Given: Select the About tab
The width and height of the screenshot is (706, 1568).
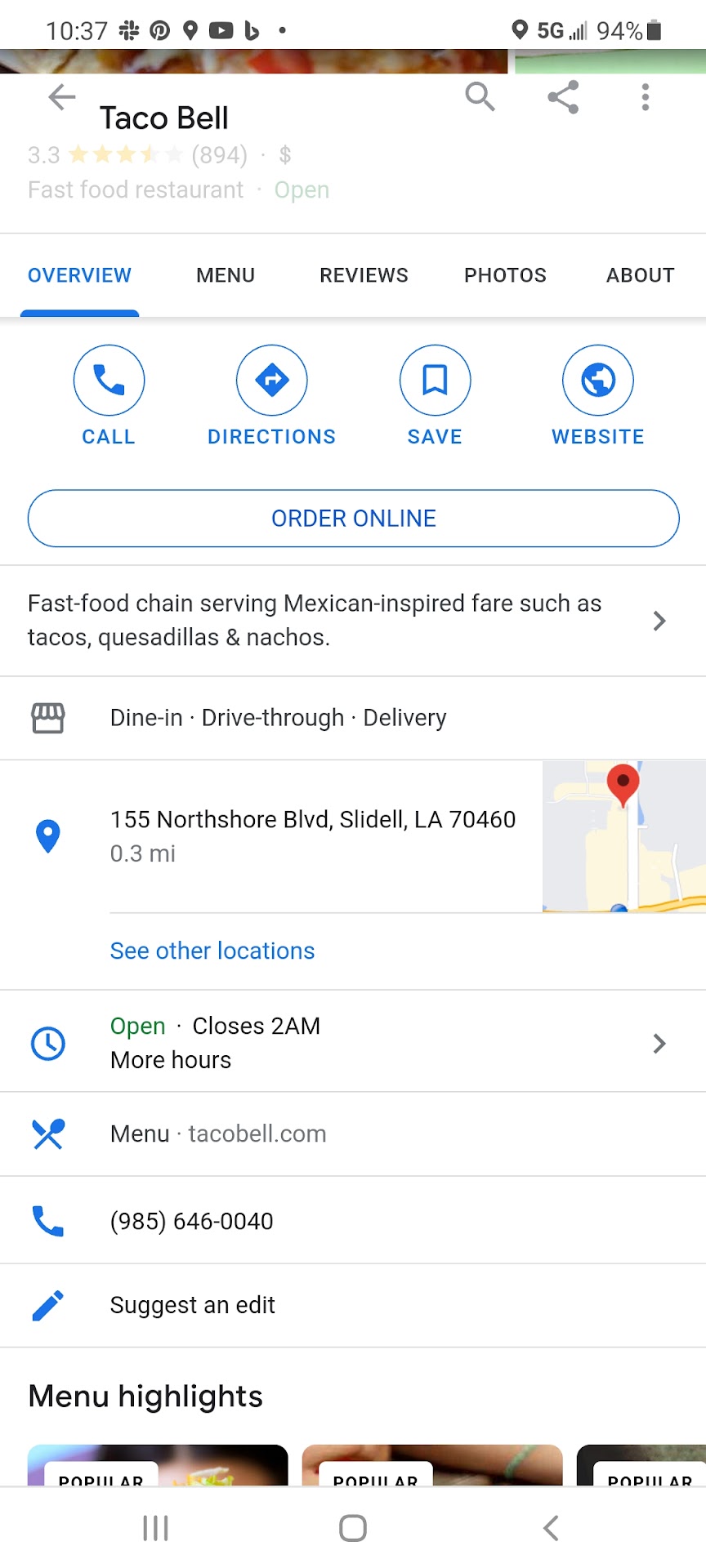Looking at the screenshot, I should click(640, 275).
